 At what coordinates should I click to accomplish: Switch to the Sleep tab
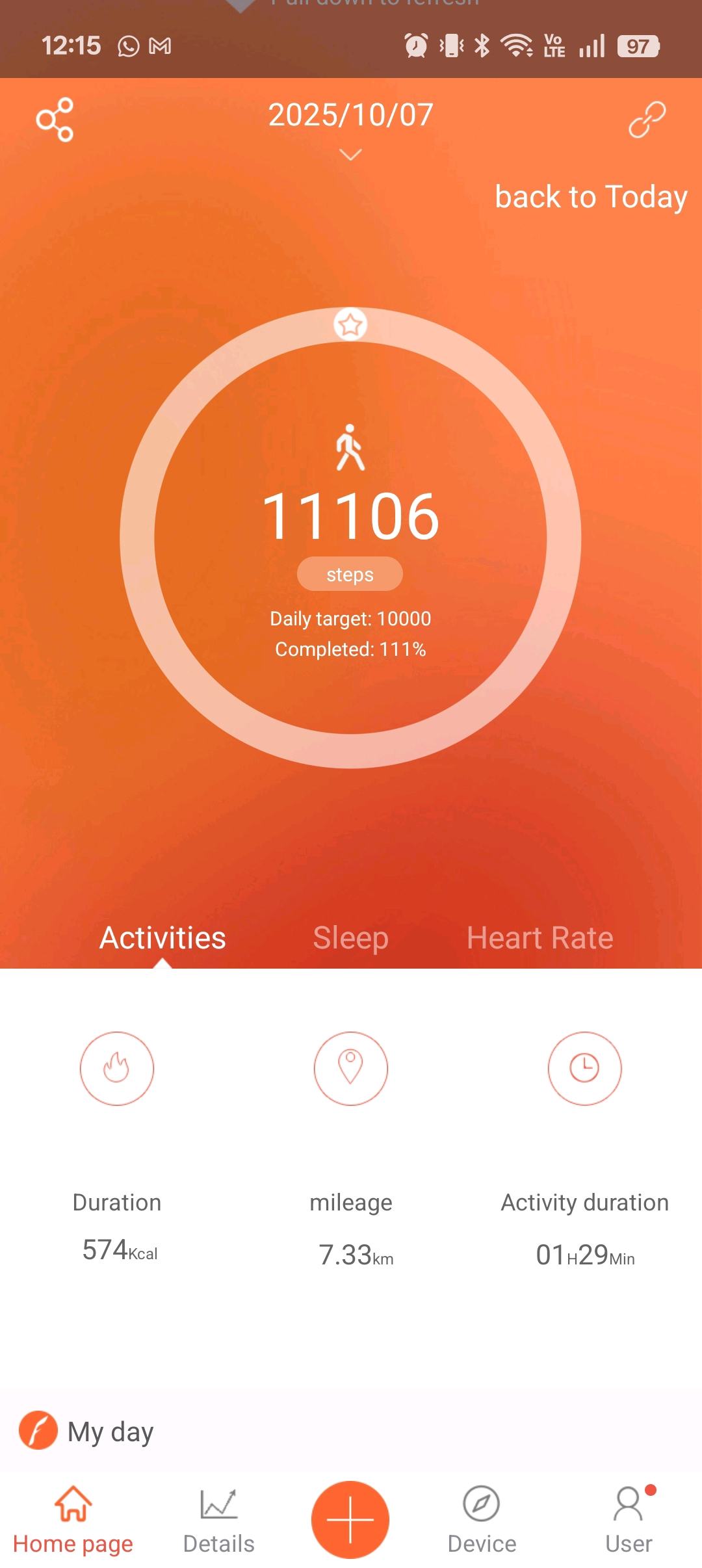coord(350,937)
